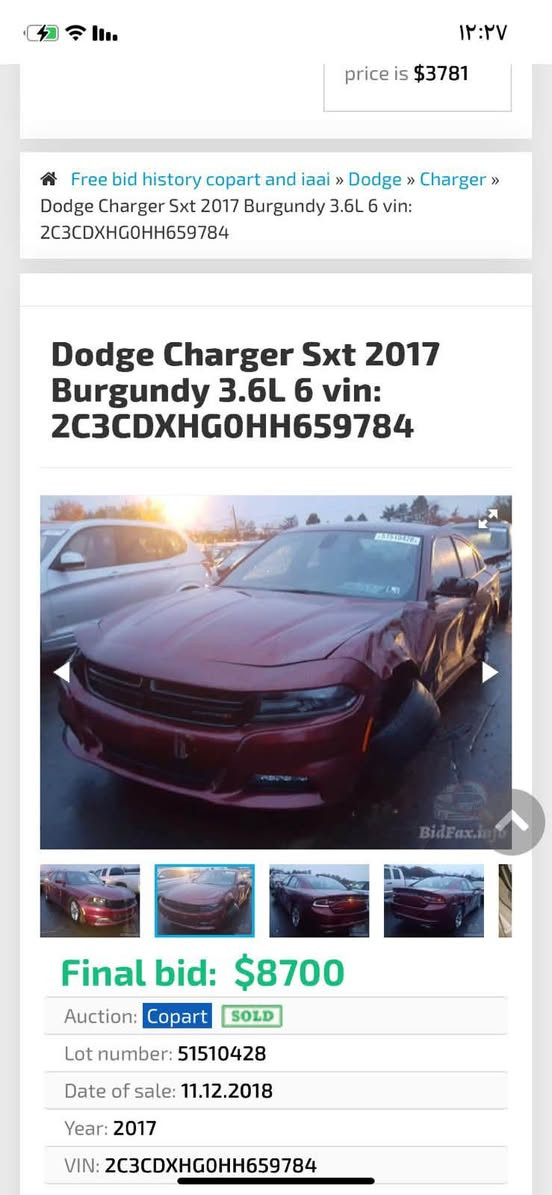
Task: Open Free bid history copart and iaai link
Action: 201,180
